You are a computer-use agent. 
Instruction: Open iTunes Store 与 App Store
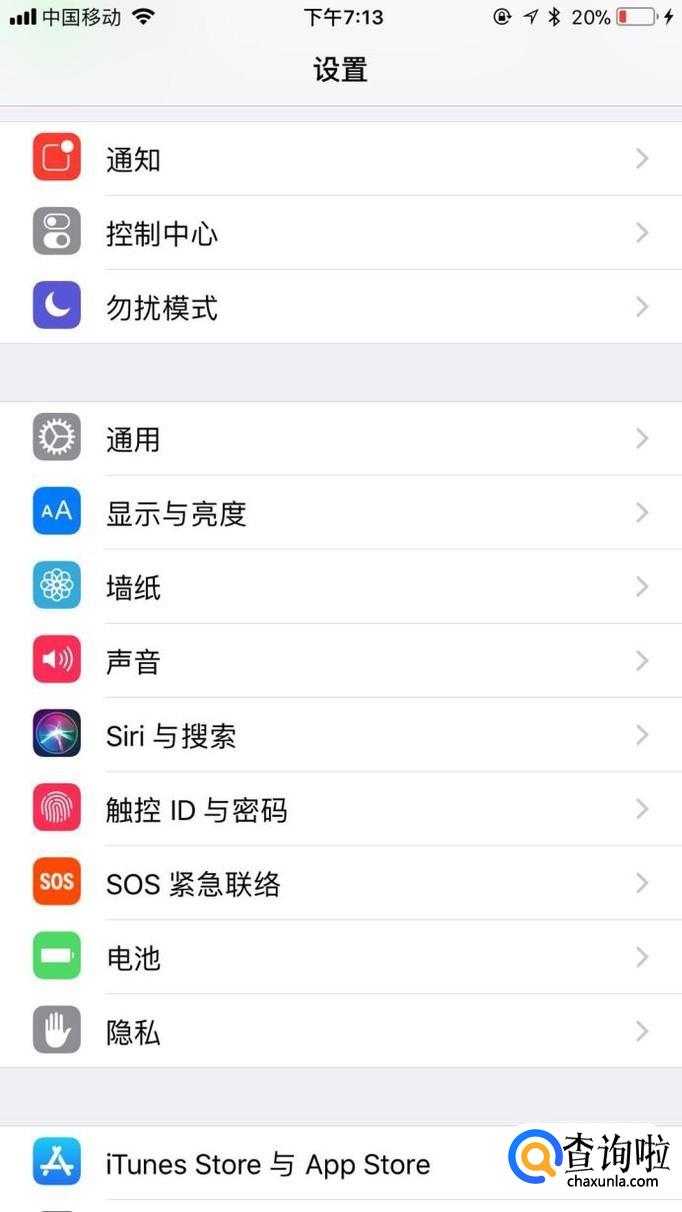pyautogui.click(x=341, y=1164)
